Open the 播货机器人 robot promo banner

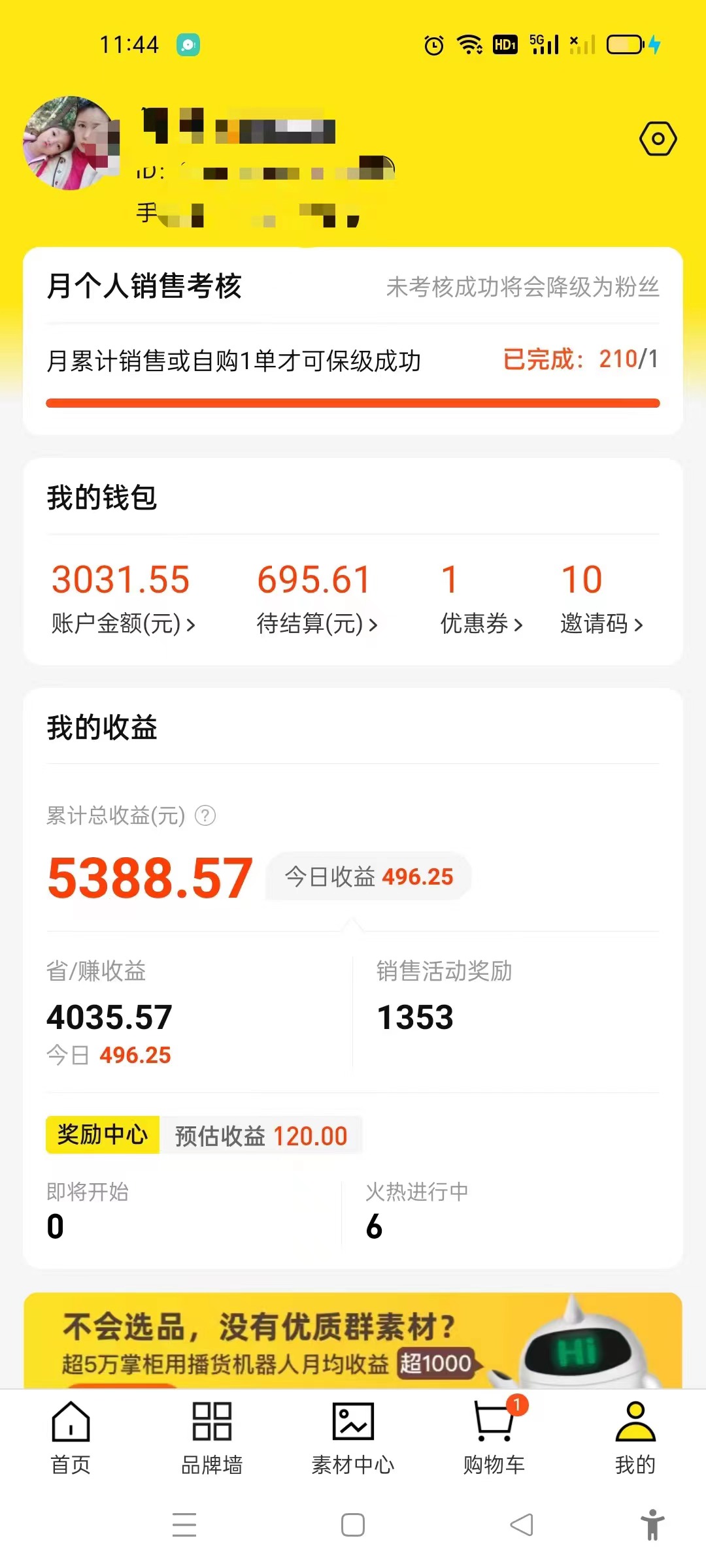click(x=353, y=1341)
